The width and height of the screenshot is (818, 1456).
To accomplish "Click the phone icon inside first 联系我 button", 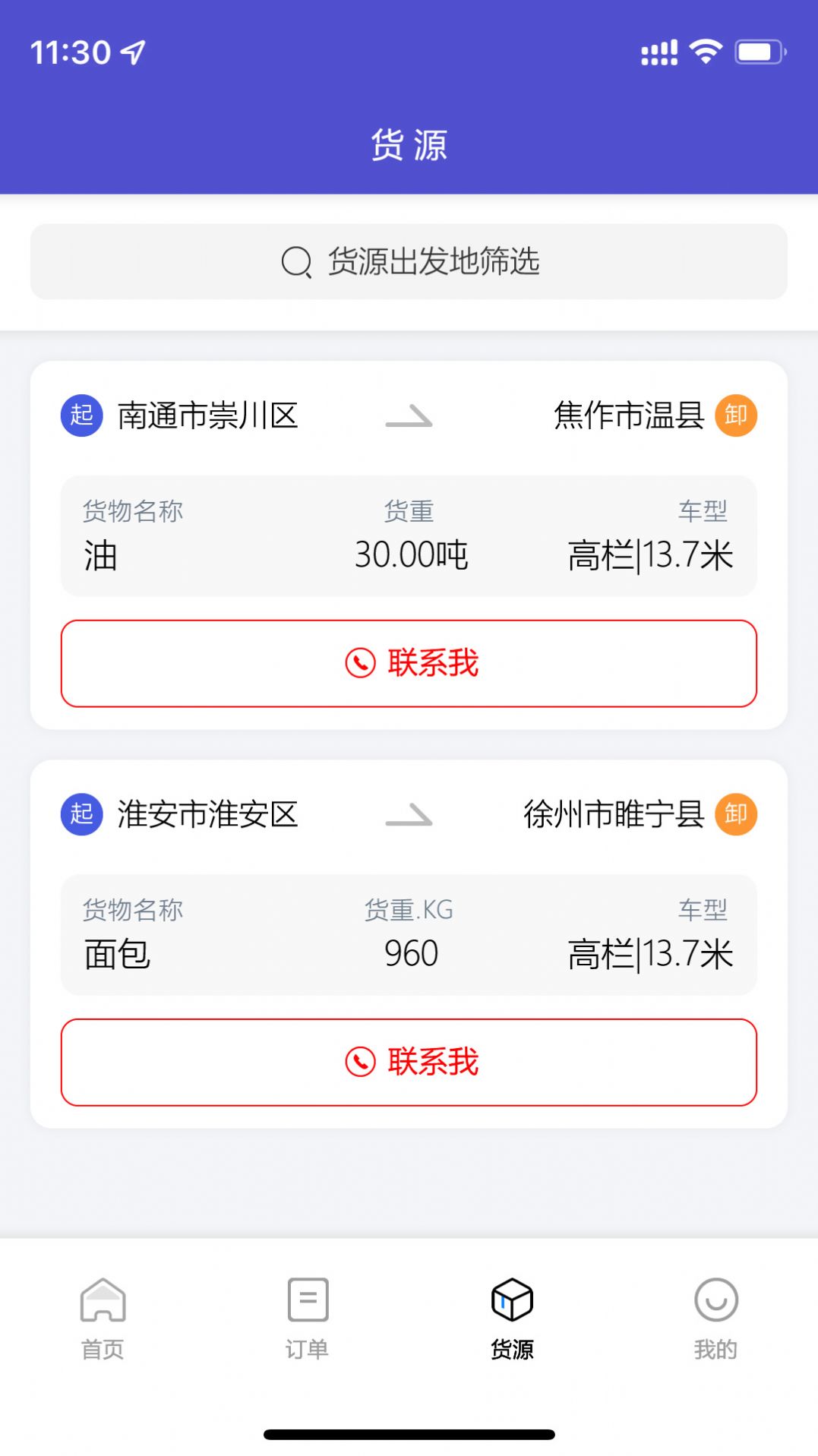I will 360,663.
